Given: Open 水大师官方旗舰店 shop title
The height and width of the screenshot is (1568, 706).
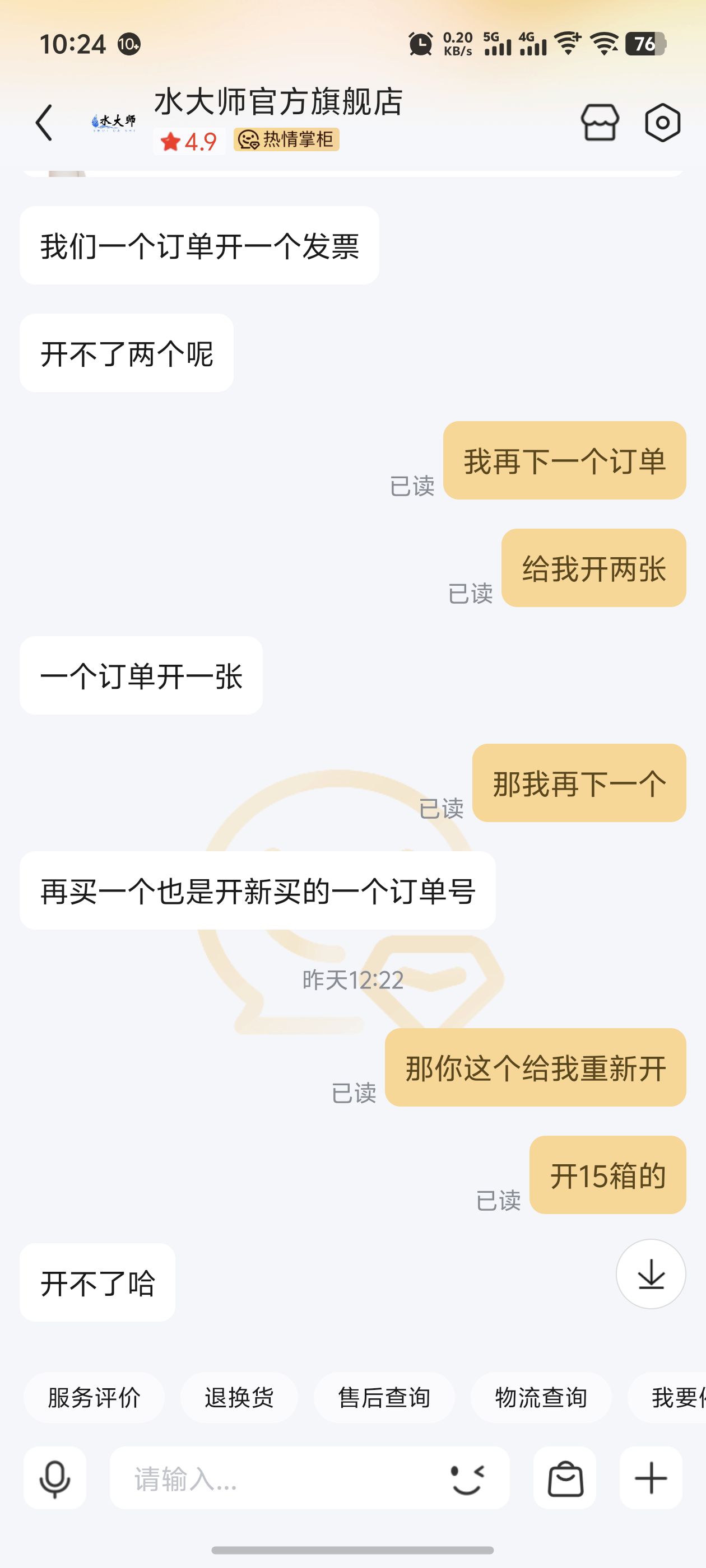Looking at the screenshot, I should coord(278,102).
